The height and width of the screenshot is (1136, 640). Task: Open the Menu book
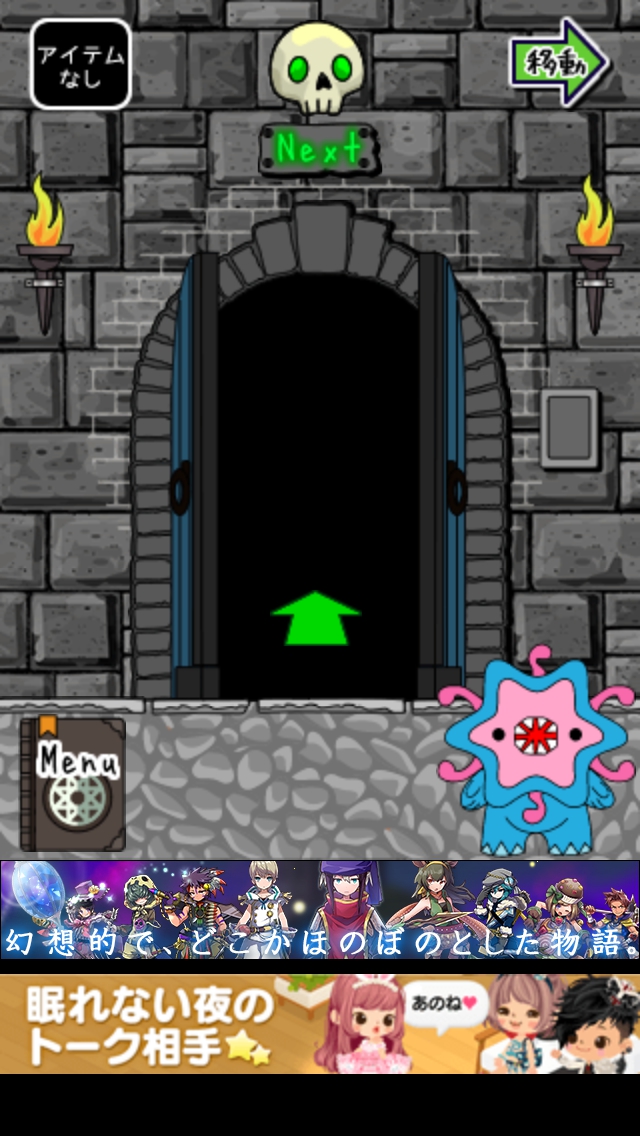click(x=73, y=784)
